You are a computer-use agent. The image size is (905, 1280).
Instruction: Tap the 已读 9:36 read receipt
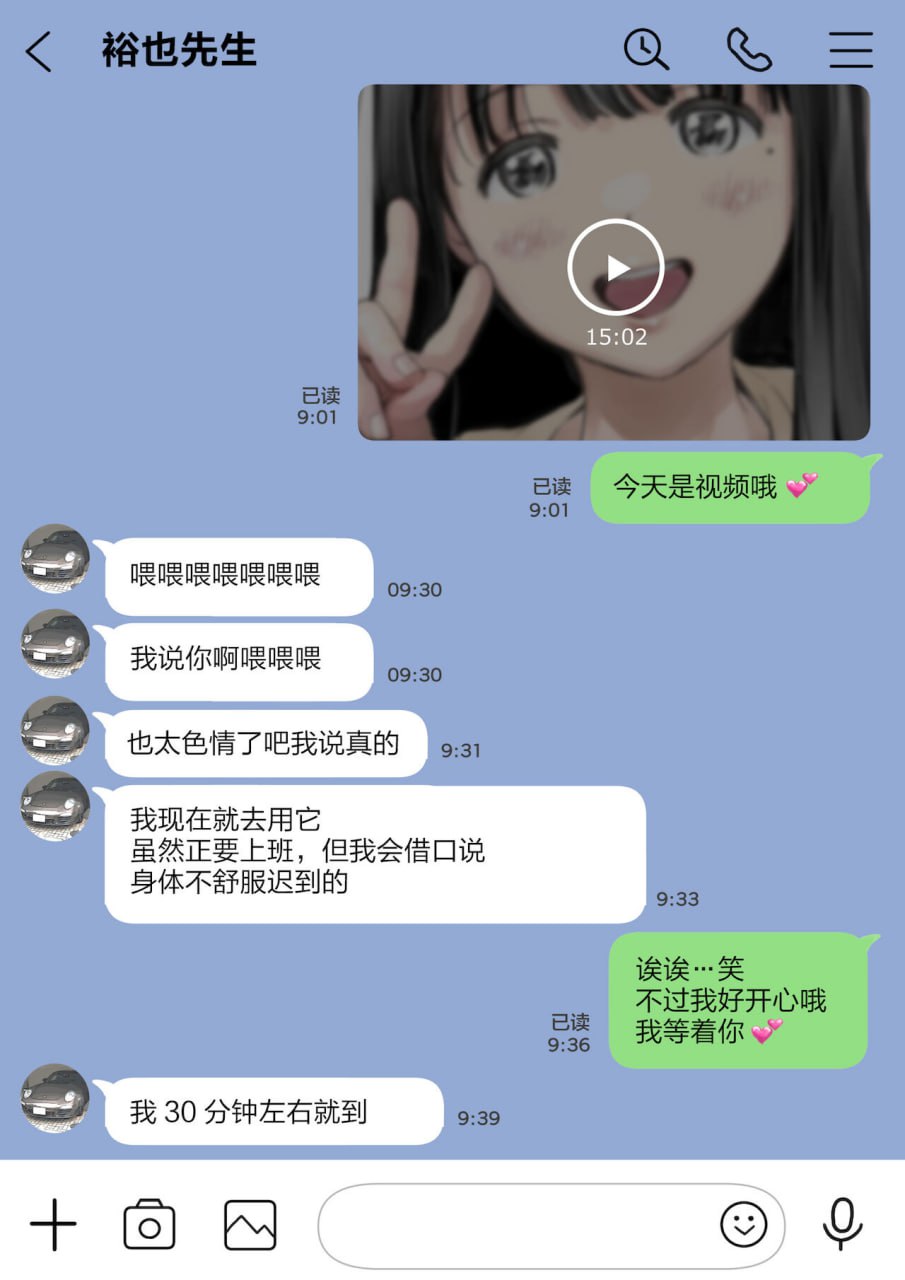click(x=568, y=1030)
